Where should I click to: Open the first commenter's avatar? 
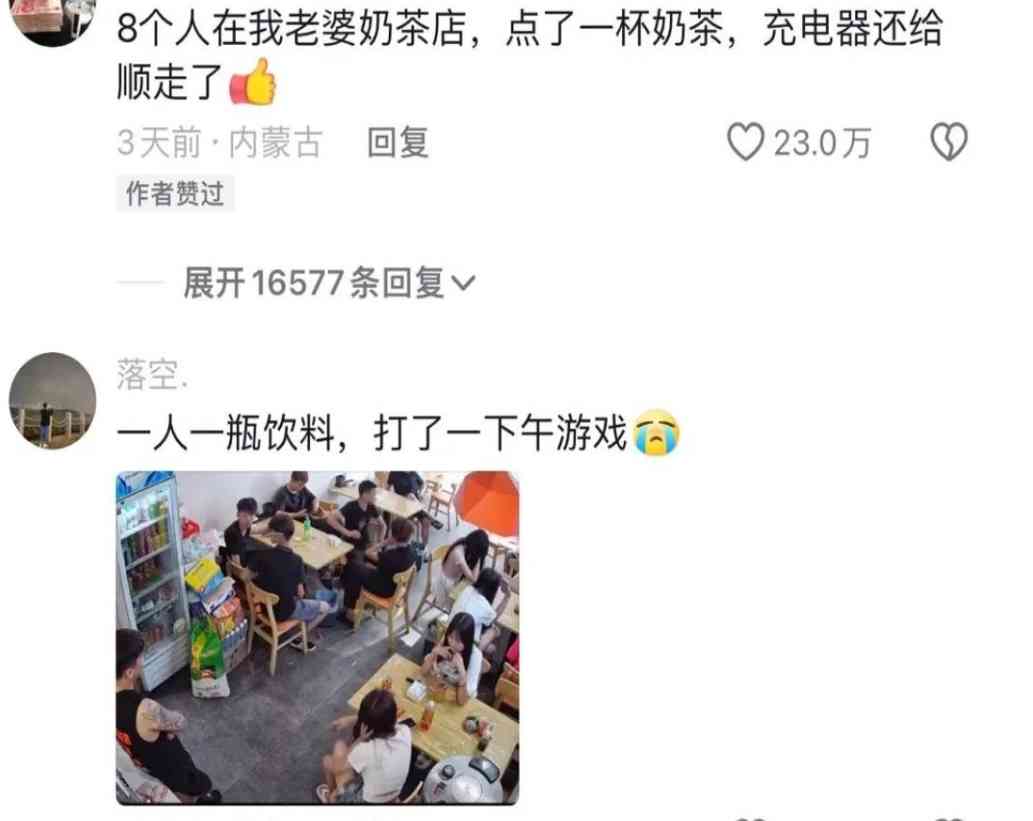click(x=52, y=18)
